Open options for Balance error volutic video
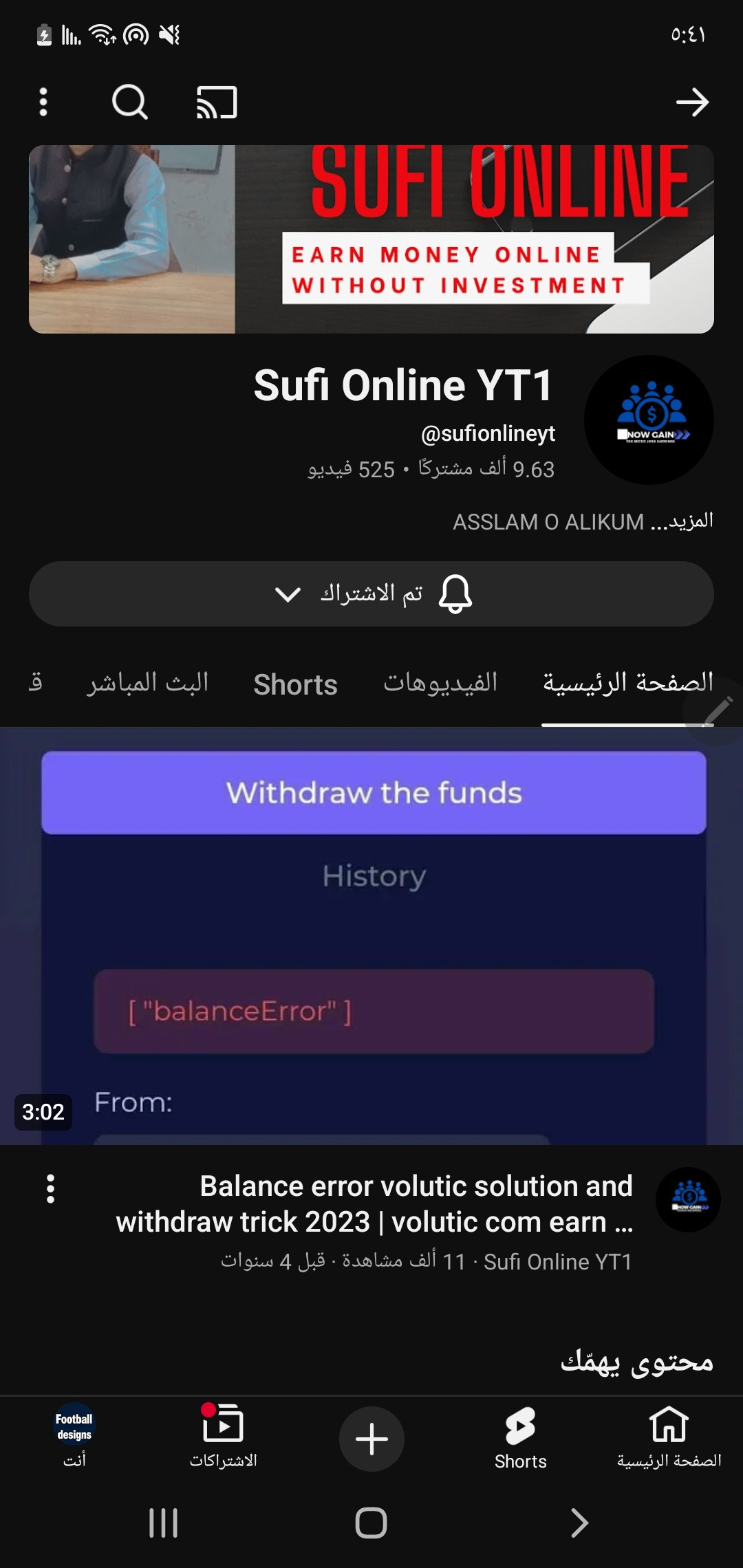 point(50,1188)
